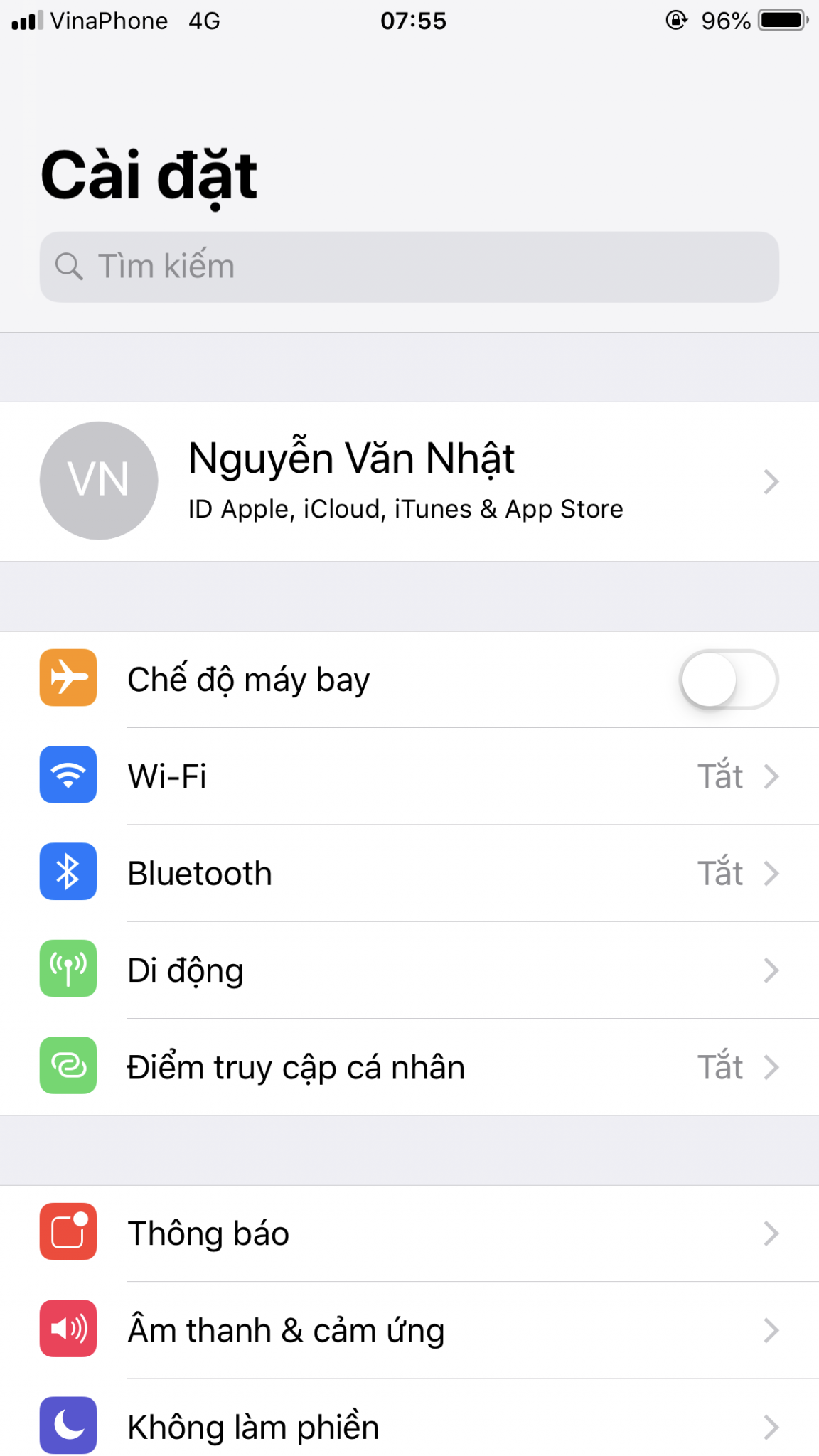This screenshot has height=1456, width=819.
Task: Open Thông báo notification settings
Action: (x=409, y=1233)
